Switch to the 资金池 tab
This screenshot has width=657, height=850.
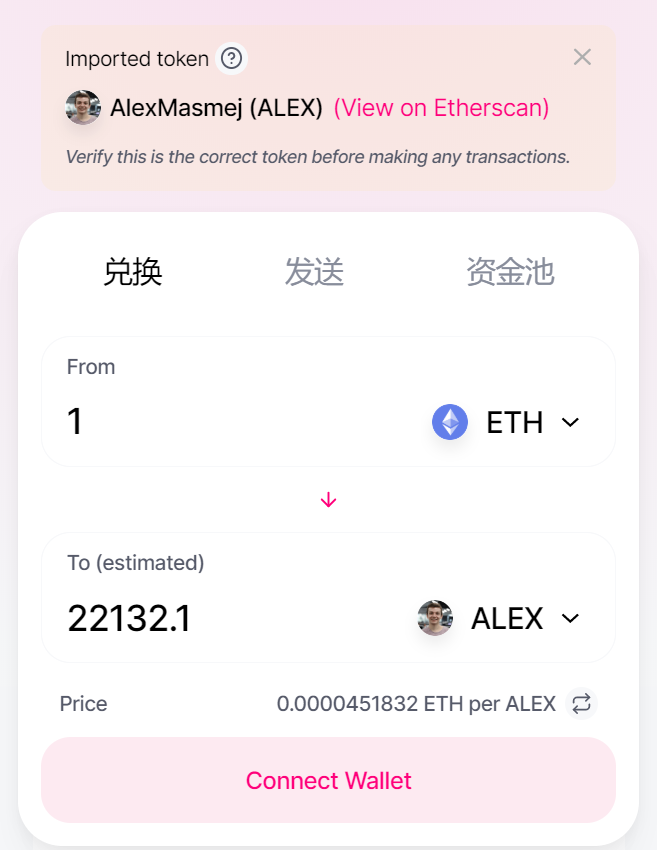[510, 272]
